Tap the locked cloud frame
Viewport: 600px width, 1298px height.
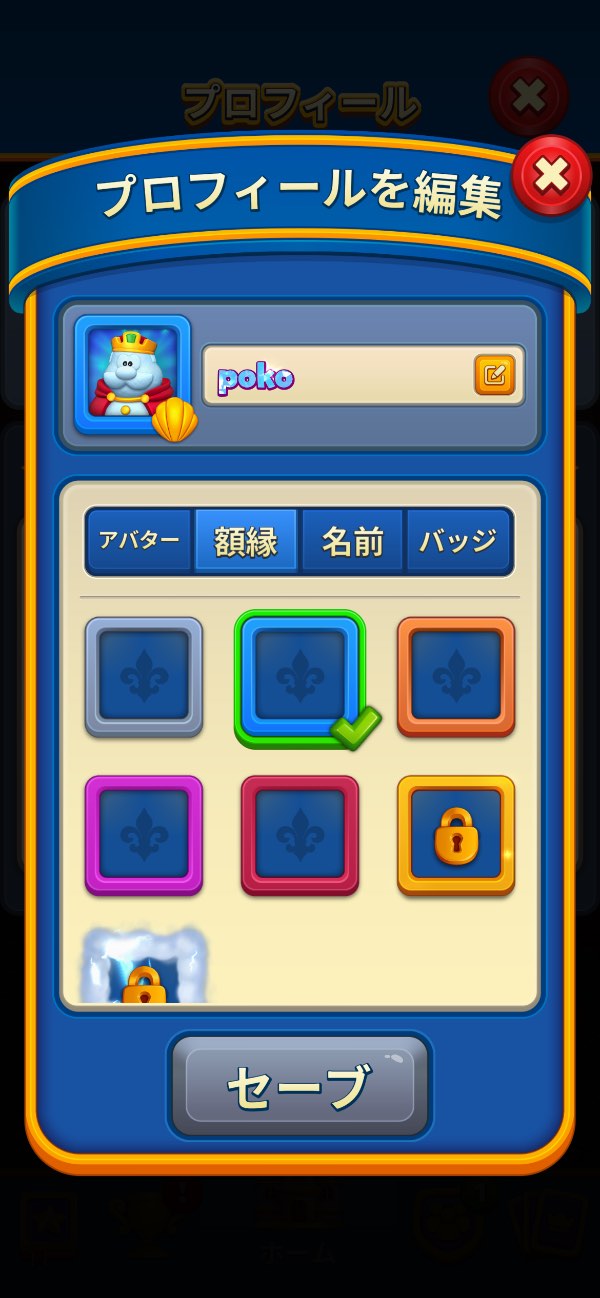[x=144, y=968]
